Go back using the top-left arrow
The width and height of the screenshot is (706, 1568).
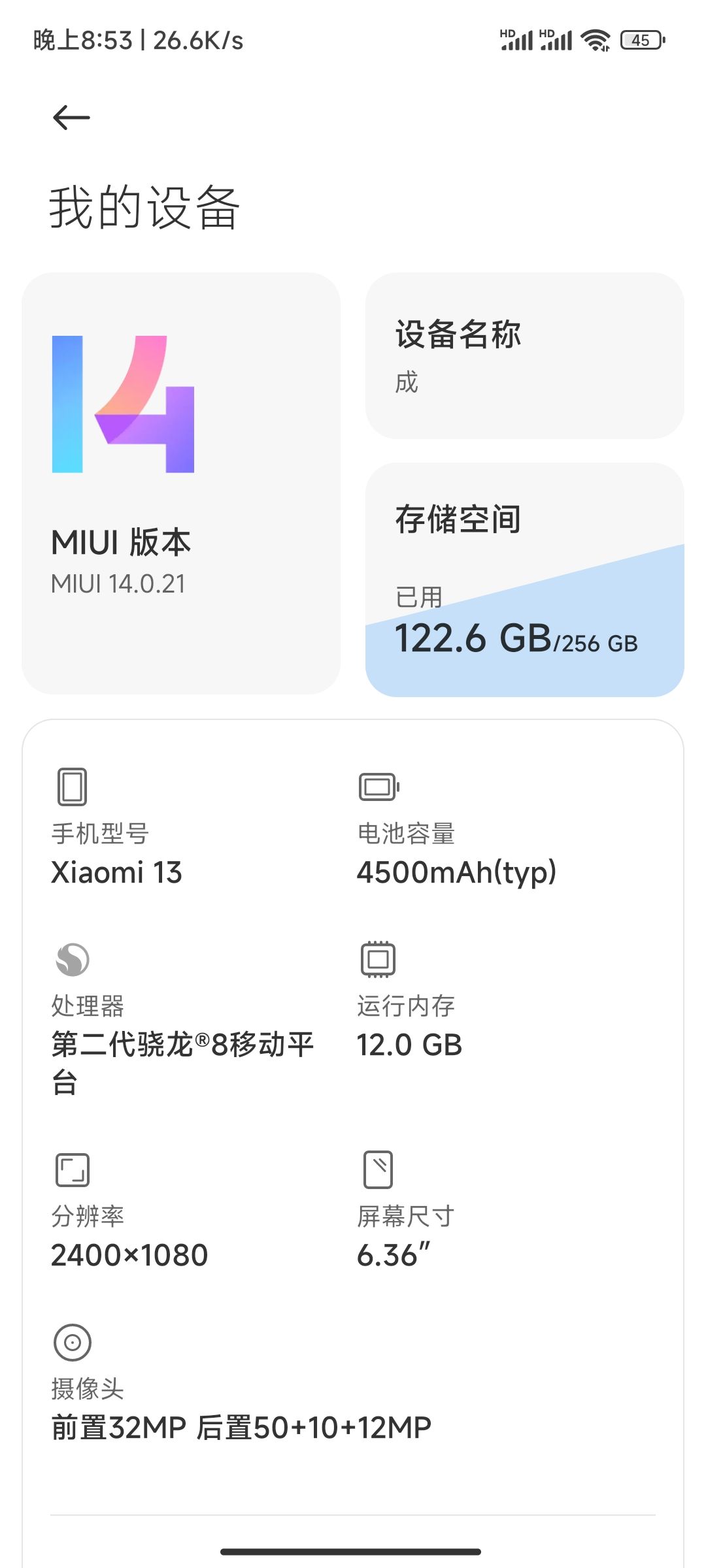(71, 118)
